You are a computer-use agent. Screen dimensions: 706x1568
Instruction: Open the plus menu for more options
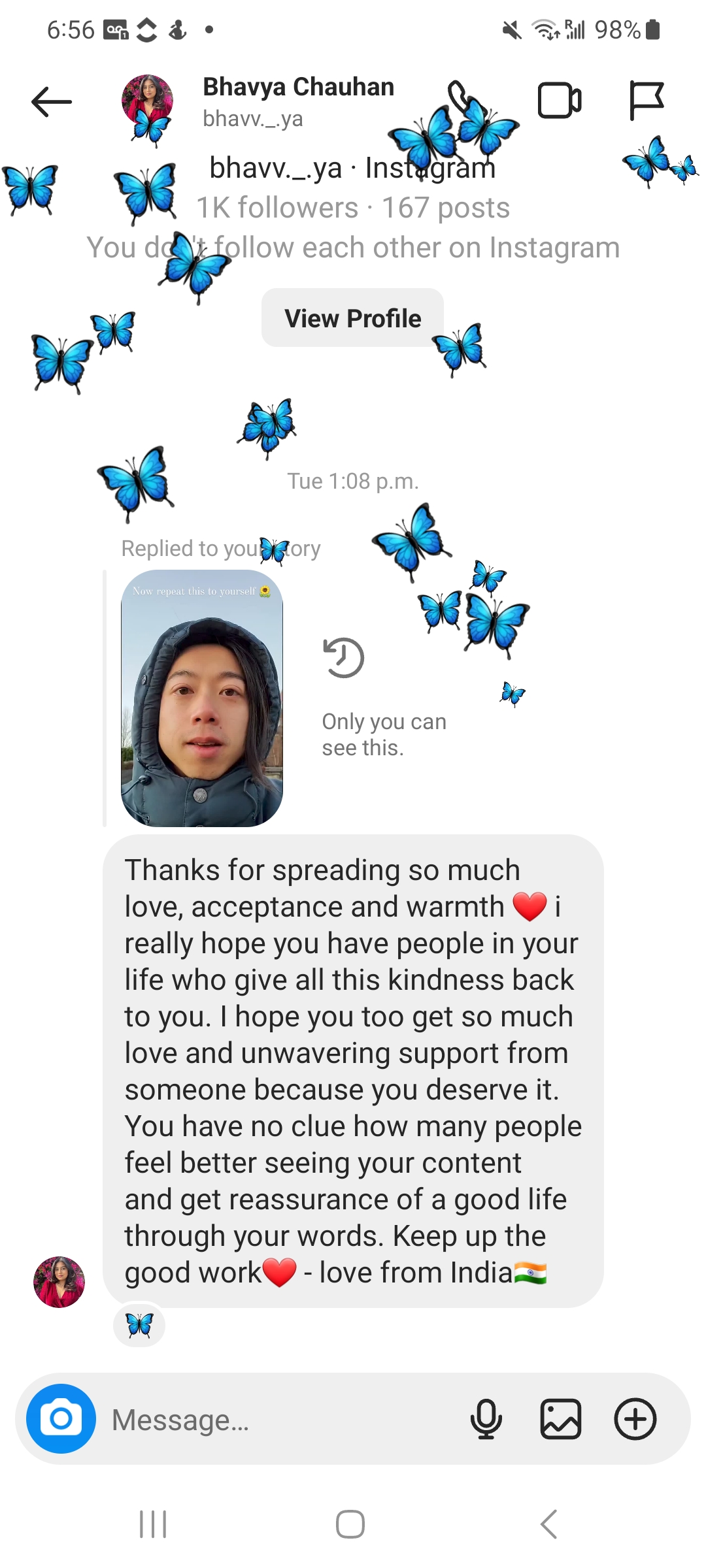[x=635, y=1419]
